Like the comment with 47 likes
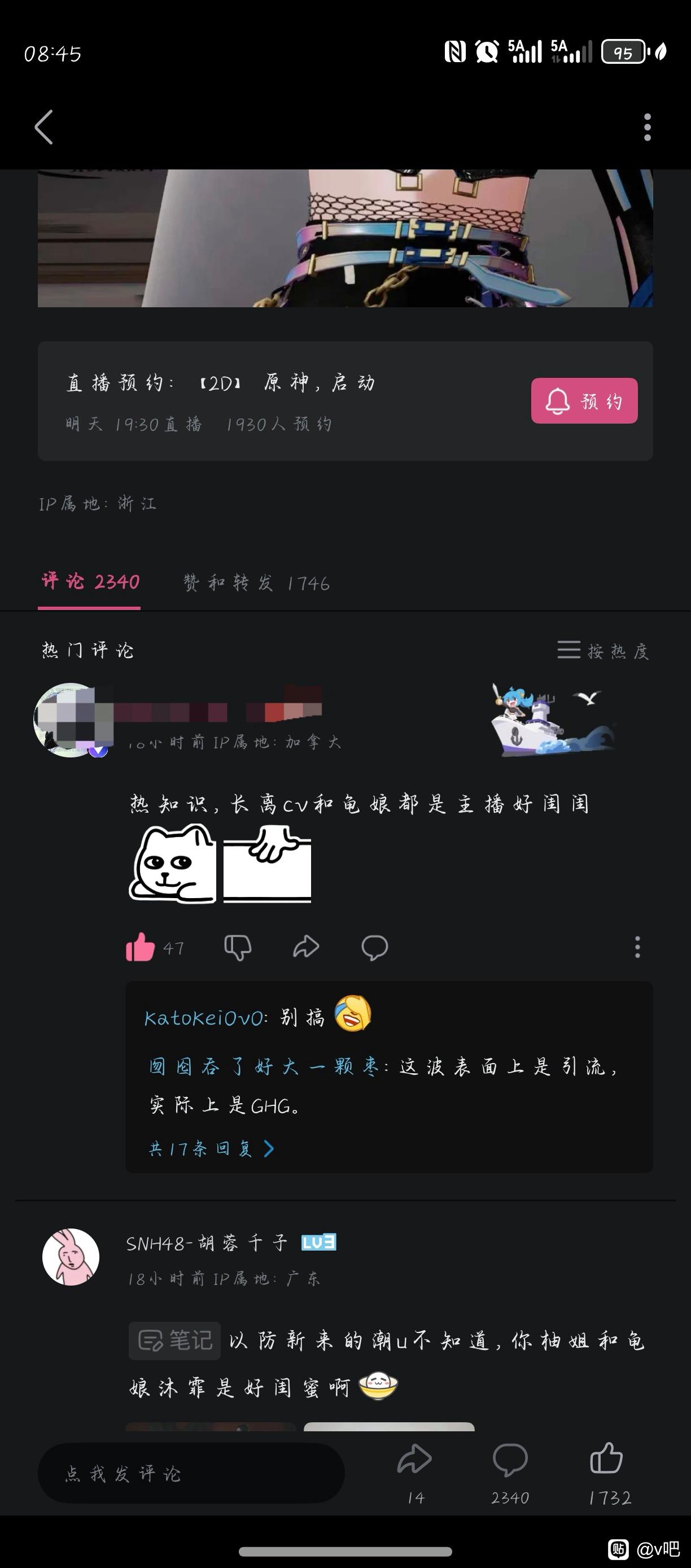The width and height of the screenshot is (691, 1568). click(x=141, y=947)
